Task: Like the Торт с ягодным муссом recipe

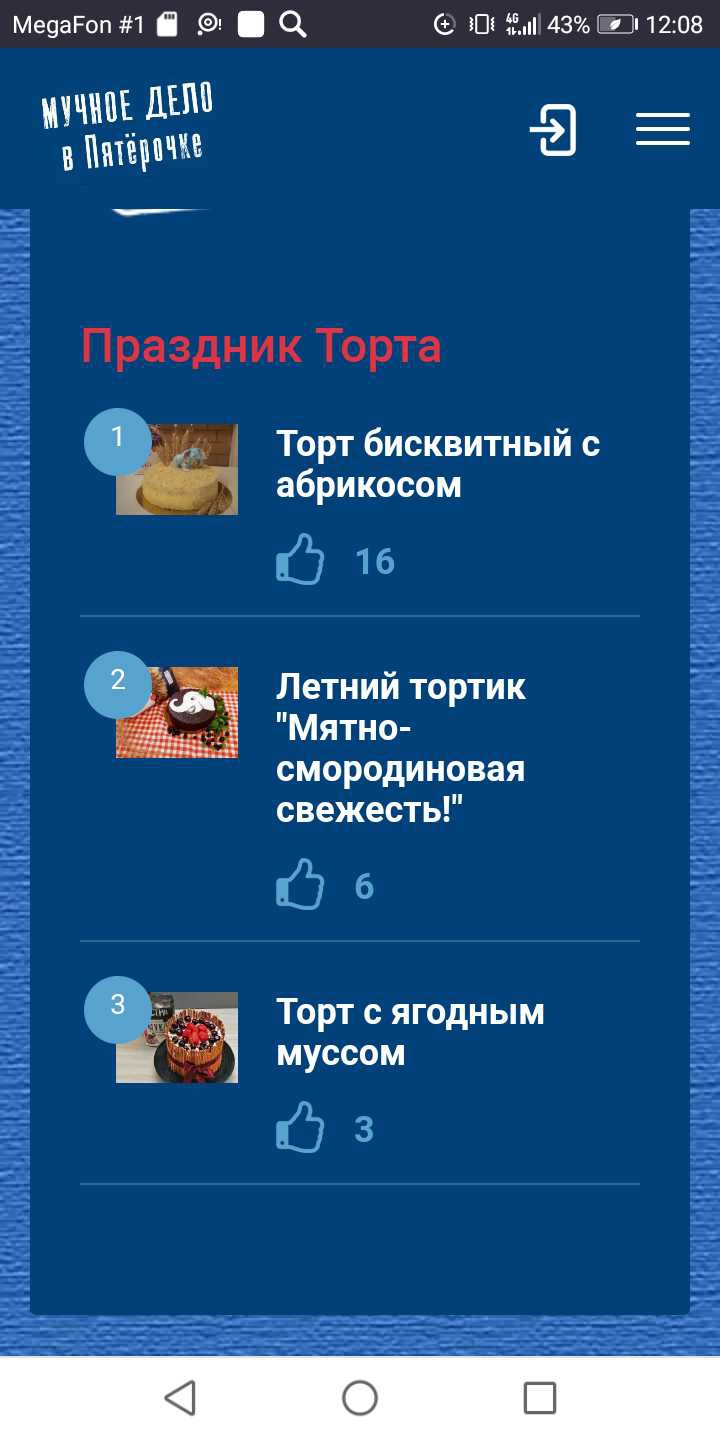Action: [x=300, y=1128]
